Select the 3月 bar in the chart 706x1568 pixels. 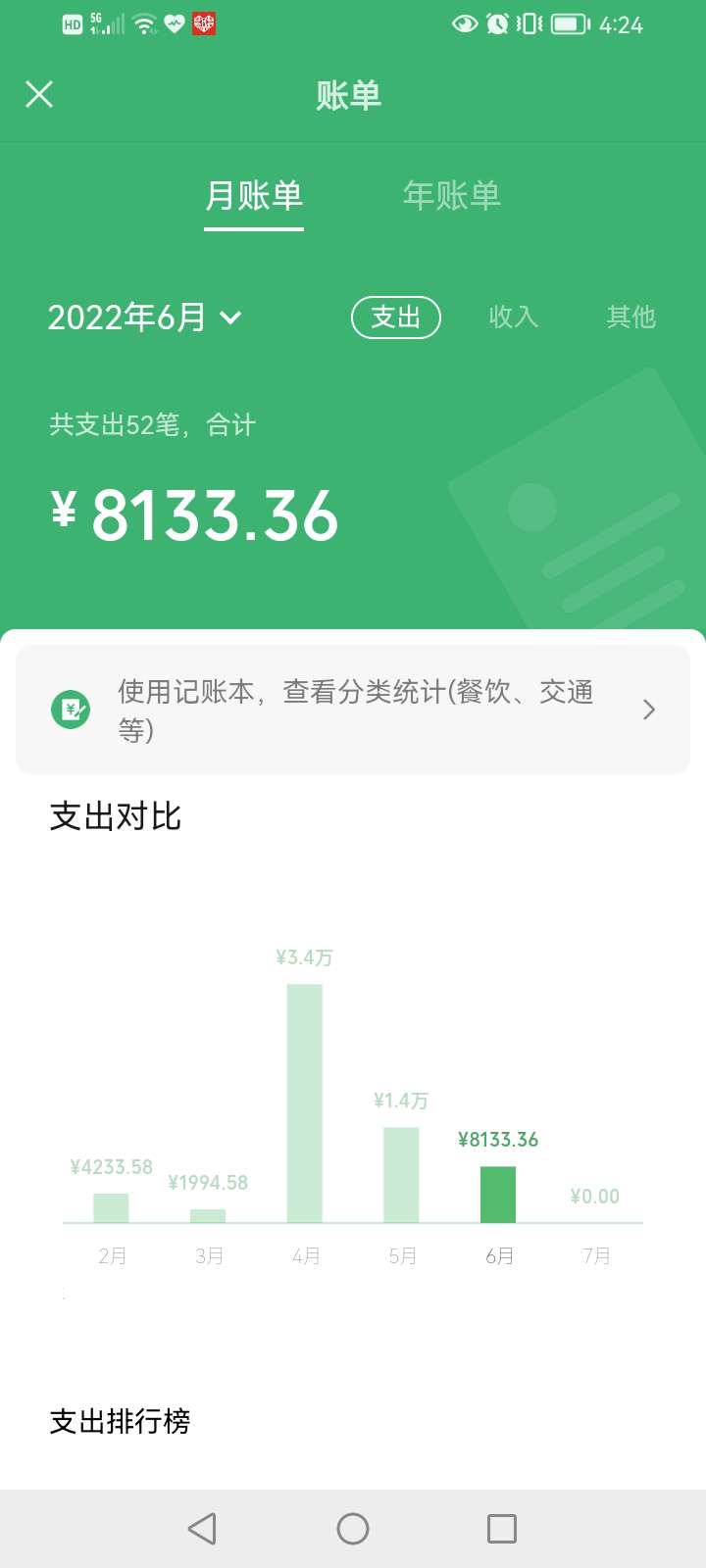tap(208, 1215)
